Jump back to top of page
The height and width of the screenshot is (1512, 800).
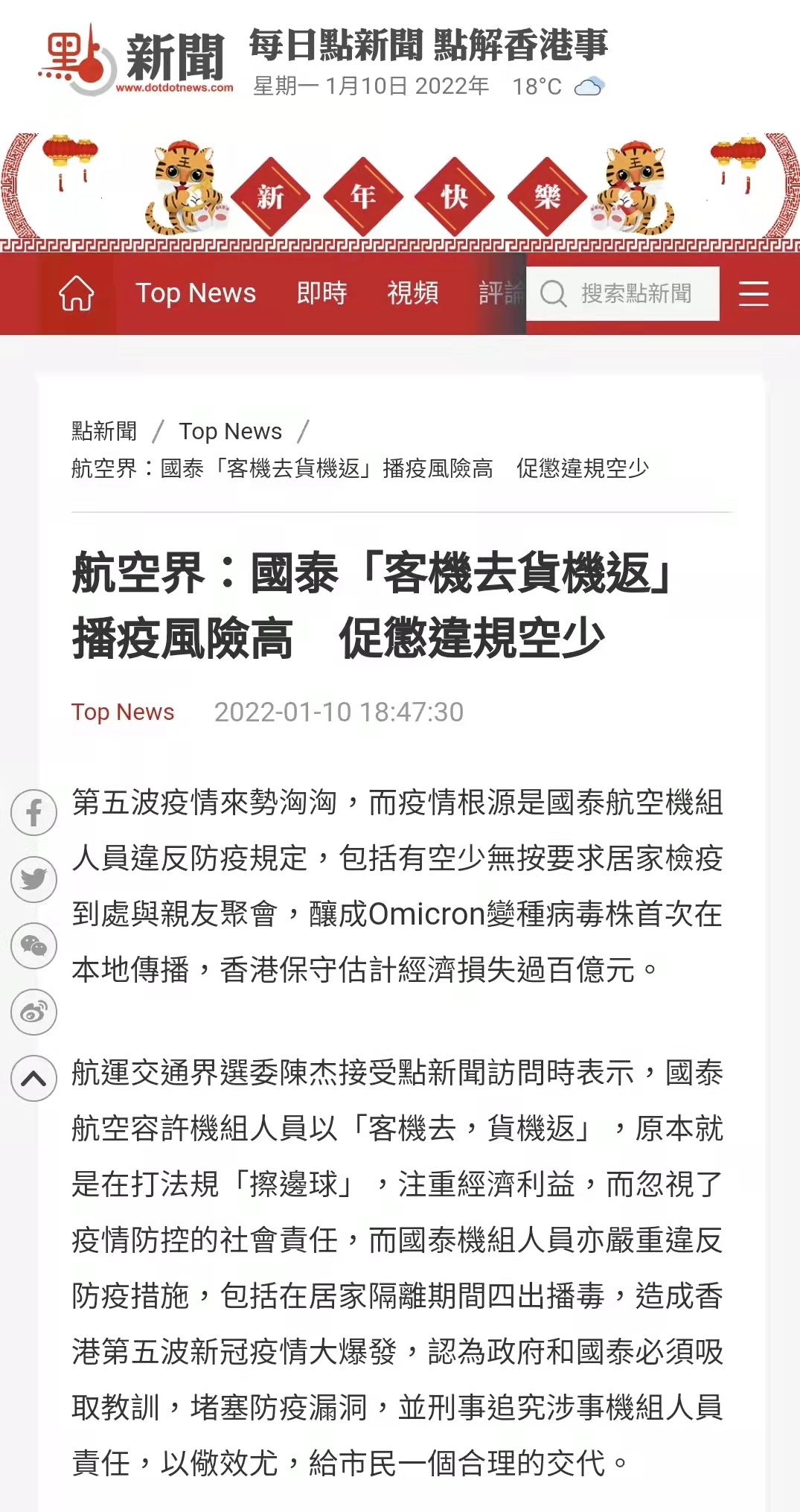tap(33, 1079)
